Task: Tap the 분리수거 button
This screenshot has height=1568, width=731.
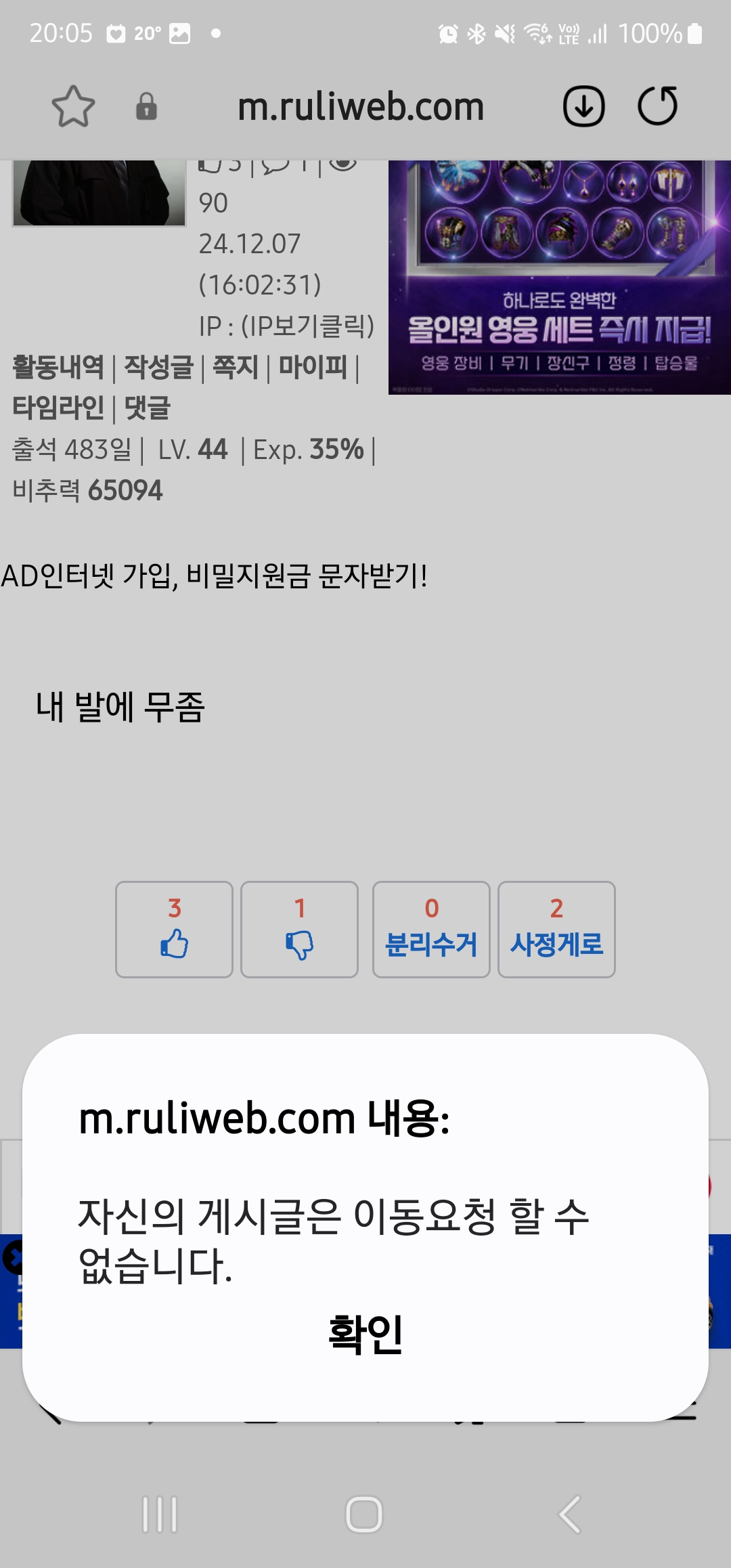Action: (x=431, y=930)
